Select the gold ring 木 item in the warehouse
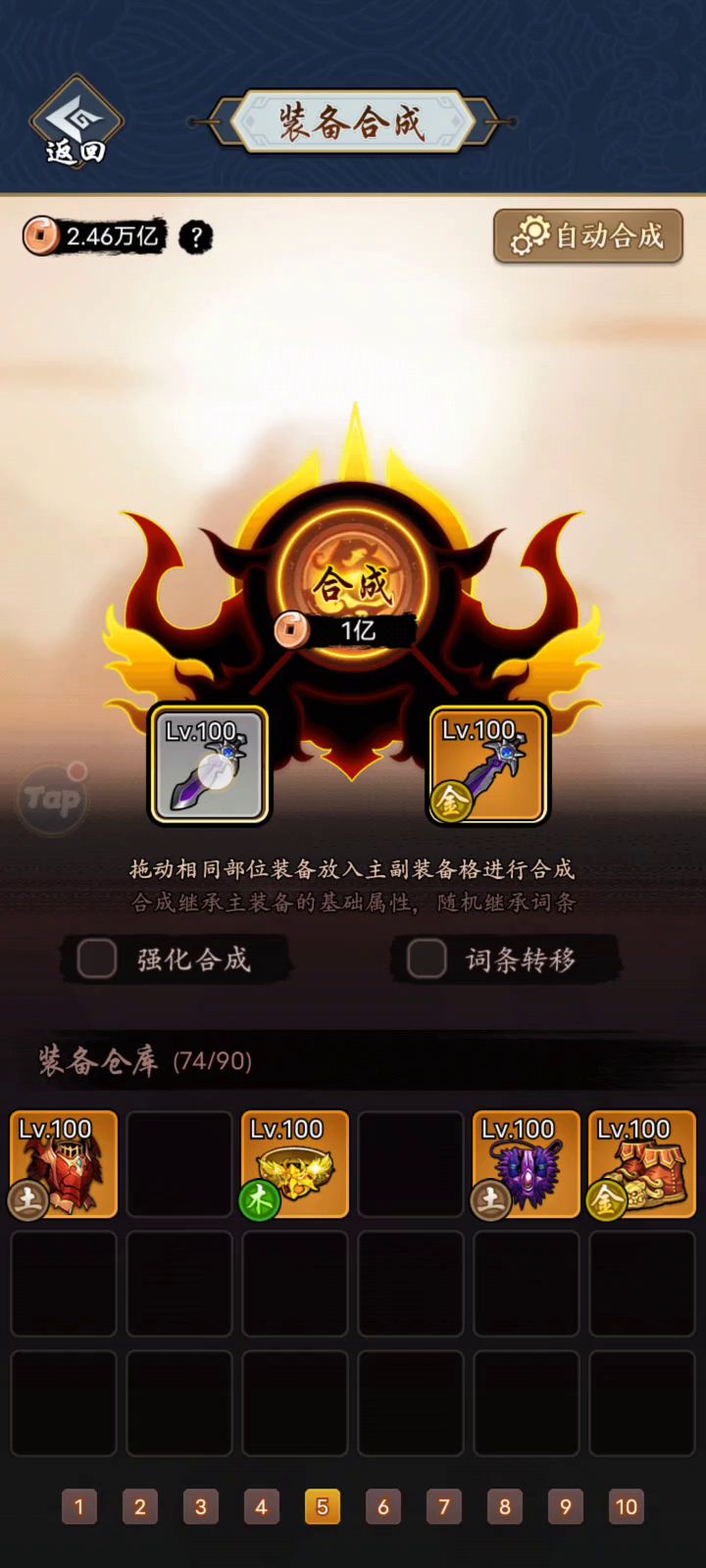The width and height of the screenshot is (706, 1568). click(295, 1164)
